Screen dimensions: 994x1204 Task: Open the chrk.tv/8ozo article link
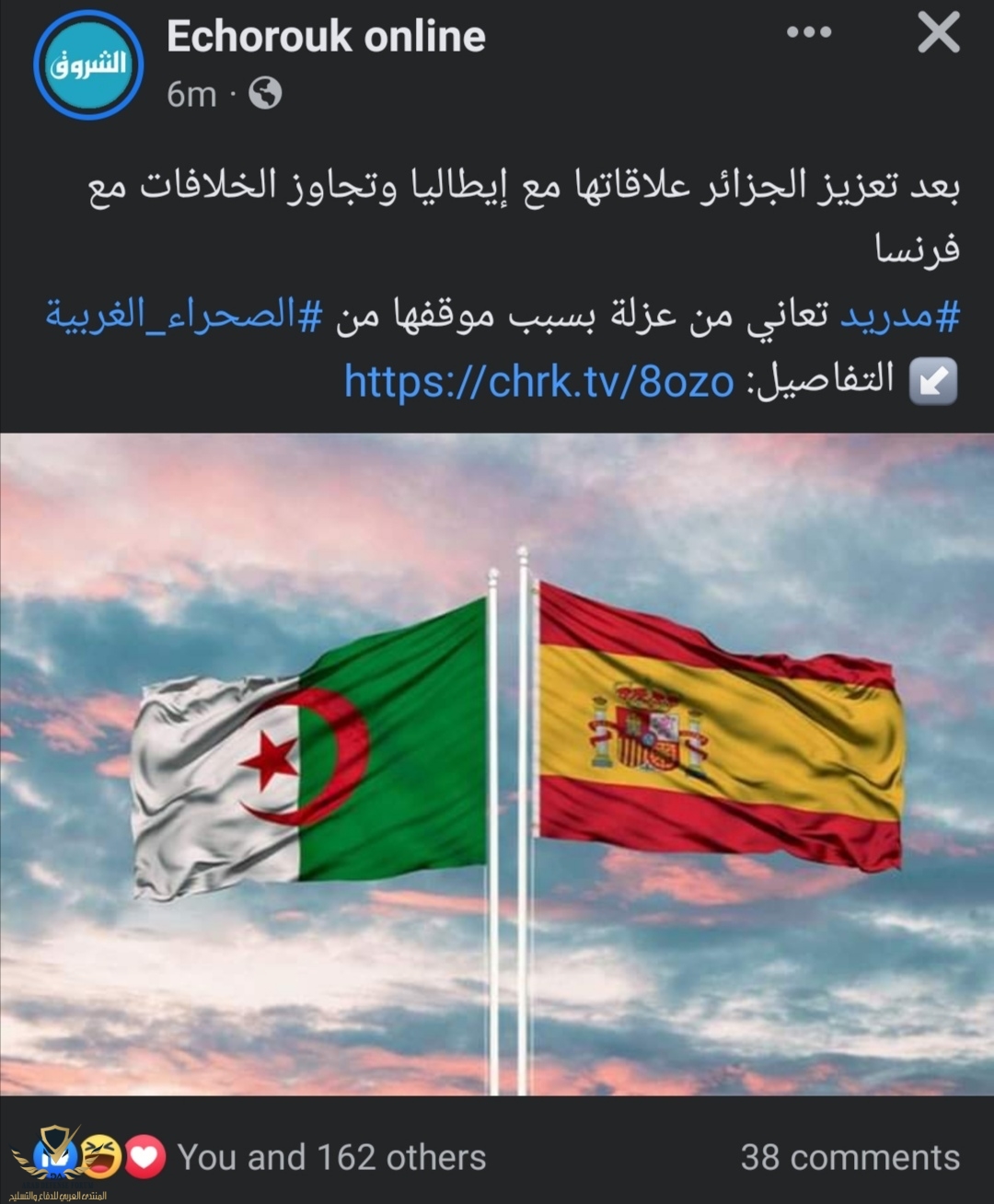(538, 381)
